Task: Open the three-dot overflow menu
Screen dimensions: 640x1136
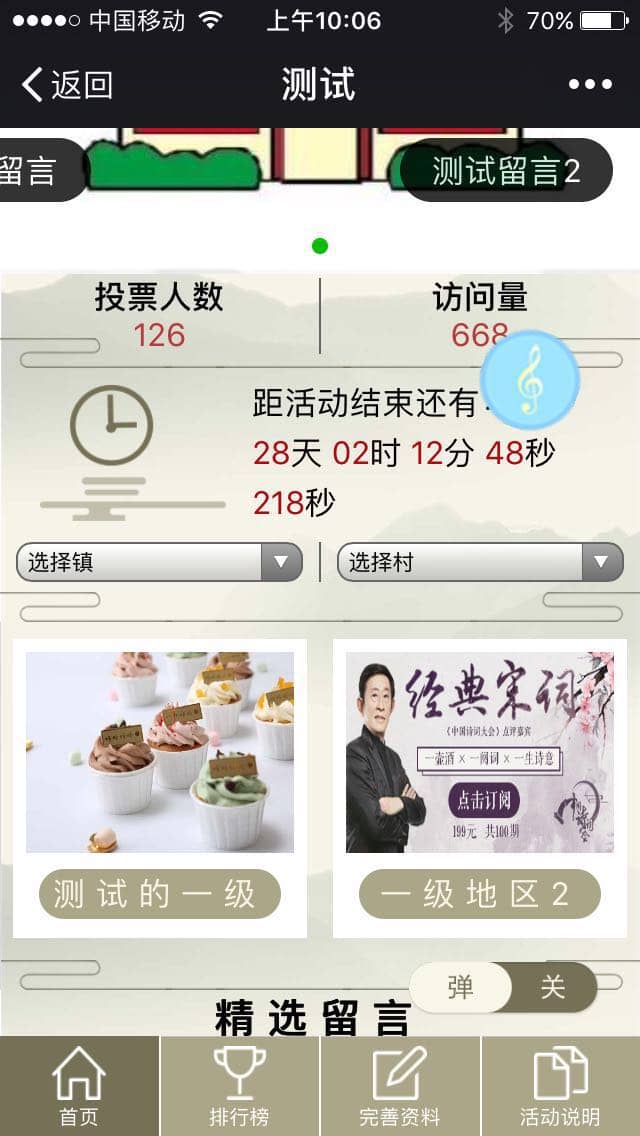Action: [x=589, y=86]
